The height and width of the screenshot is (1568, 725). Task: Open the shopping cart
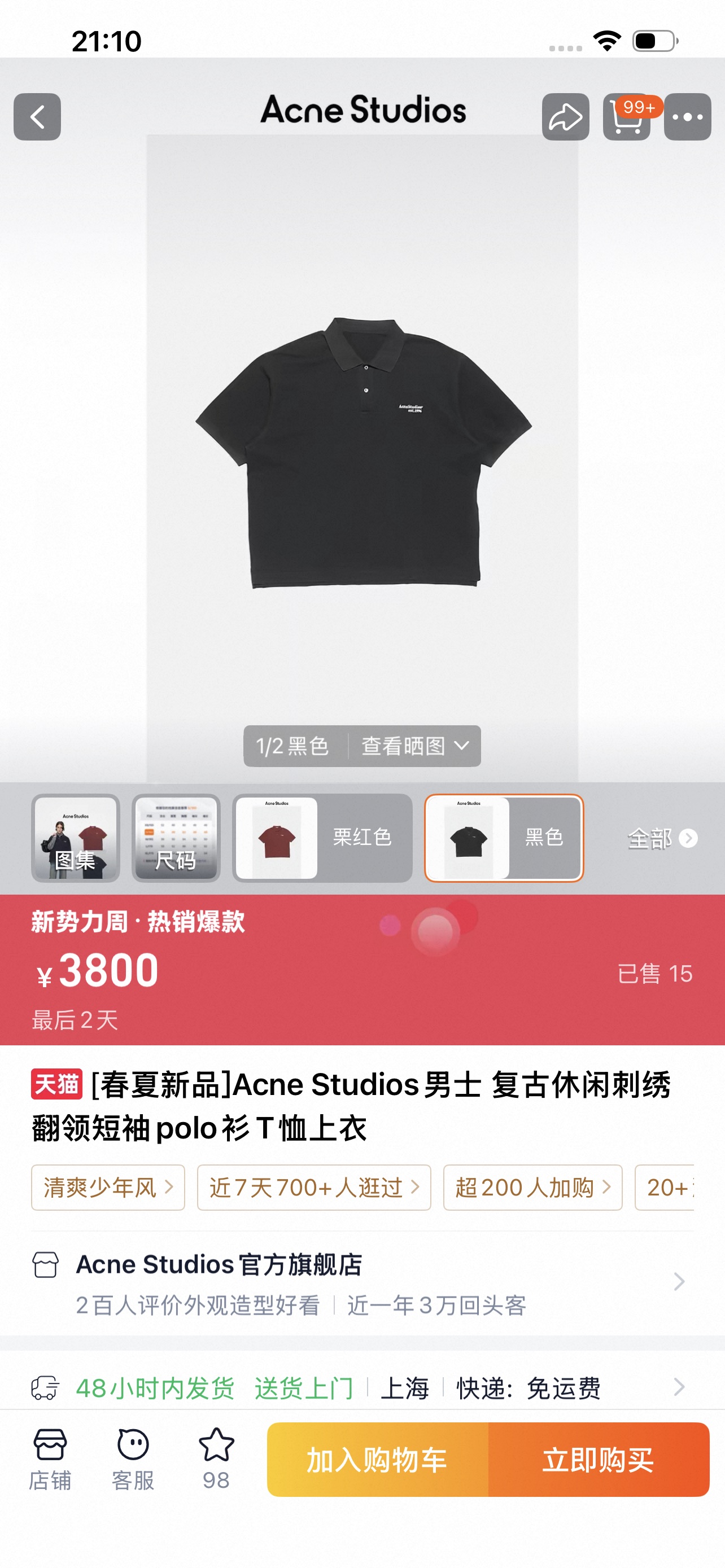pos(627,117)
